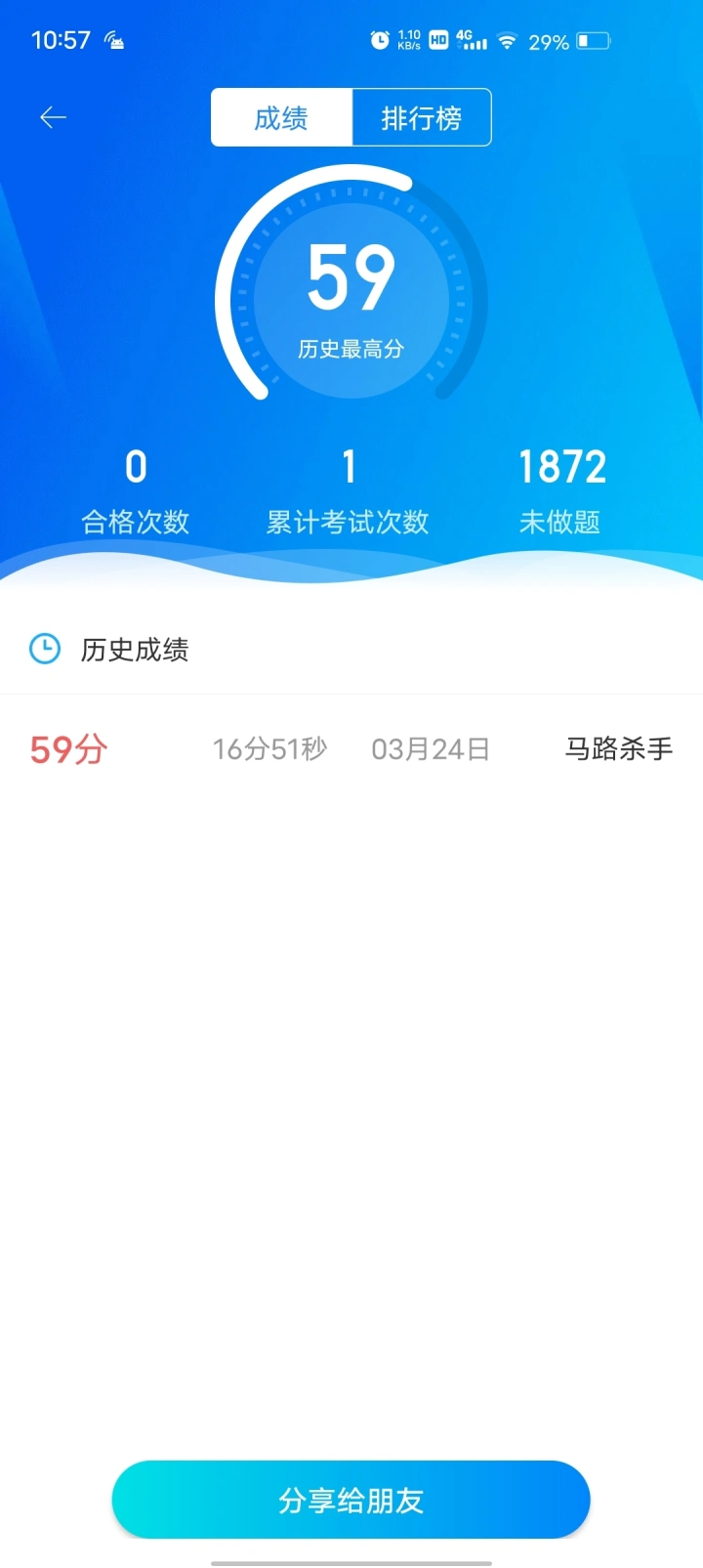Switch to the 排行榜 tab
703x1568 pixels.
coord(421,118)
